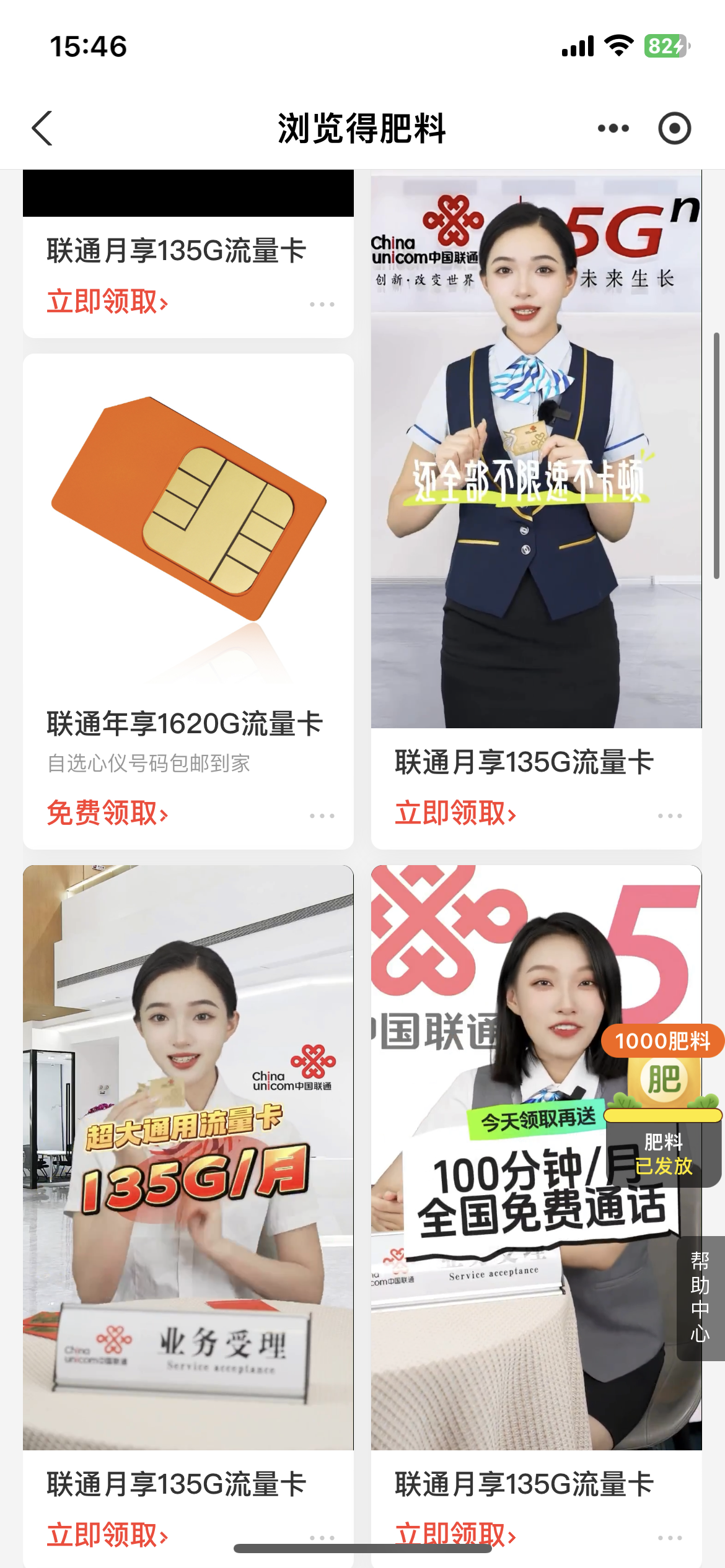Tap 立即领取 on the top-left 135G card
This screenshot has width=725, height=1568.
[108, 302]
